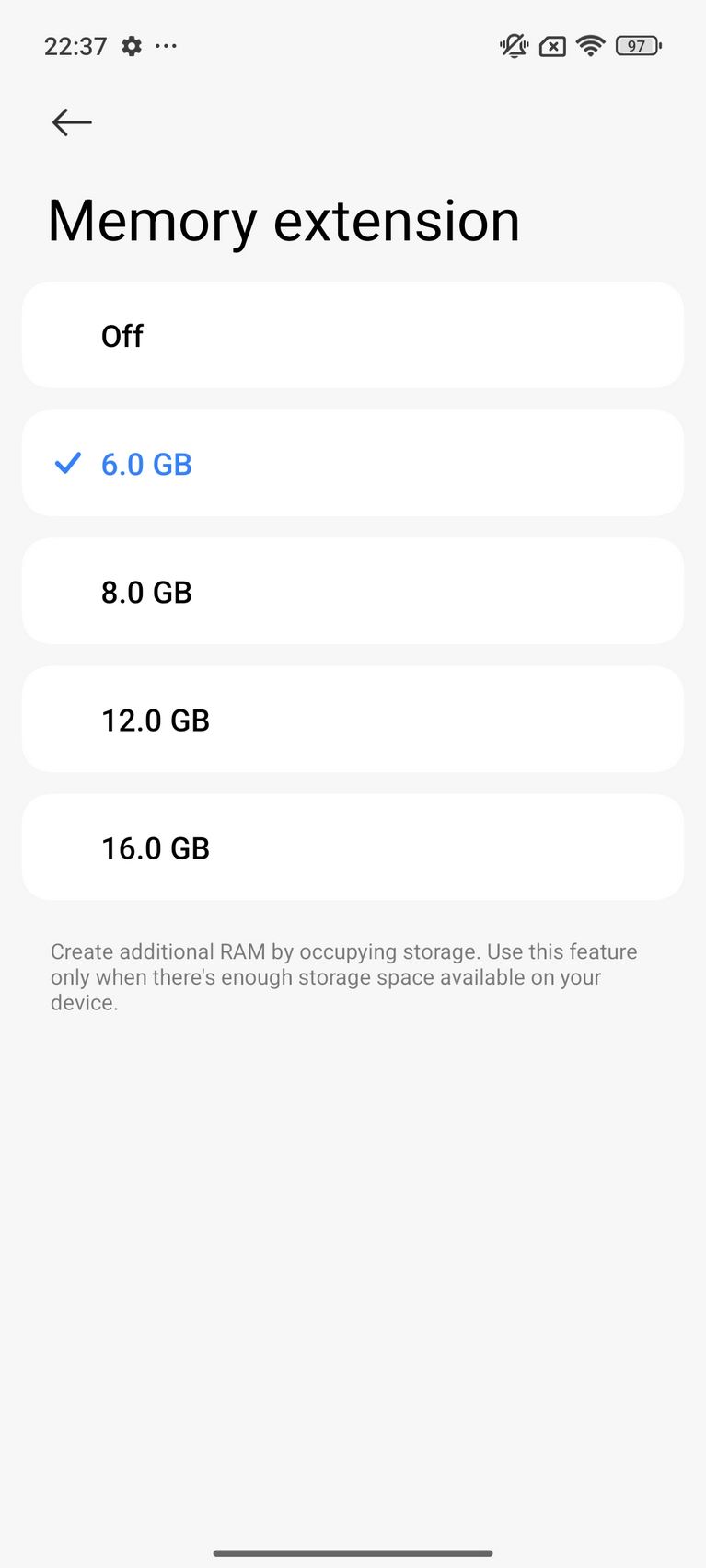Image resolution: width=706 pixels, height=1568 pixels.
Task: Set memory extension to 12.0 GB
Action: pyautogui.click(x=353, y=719)
